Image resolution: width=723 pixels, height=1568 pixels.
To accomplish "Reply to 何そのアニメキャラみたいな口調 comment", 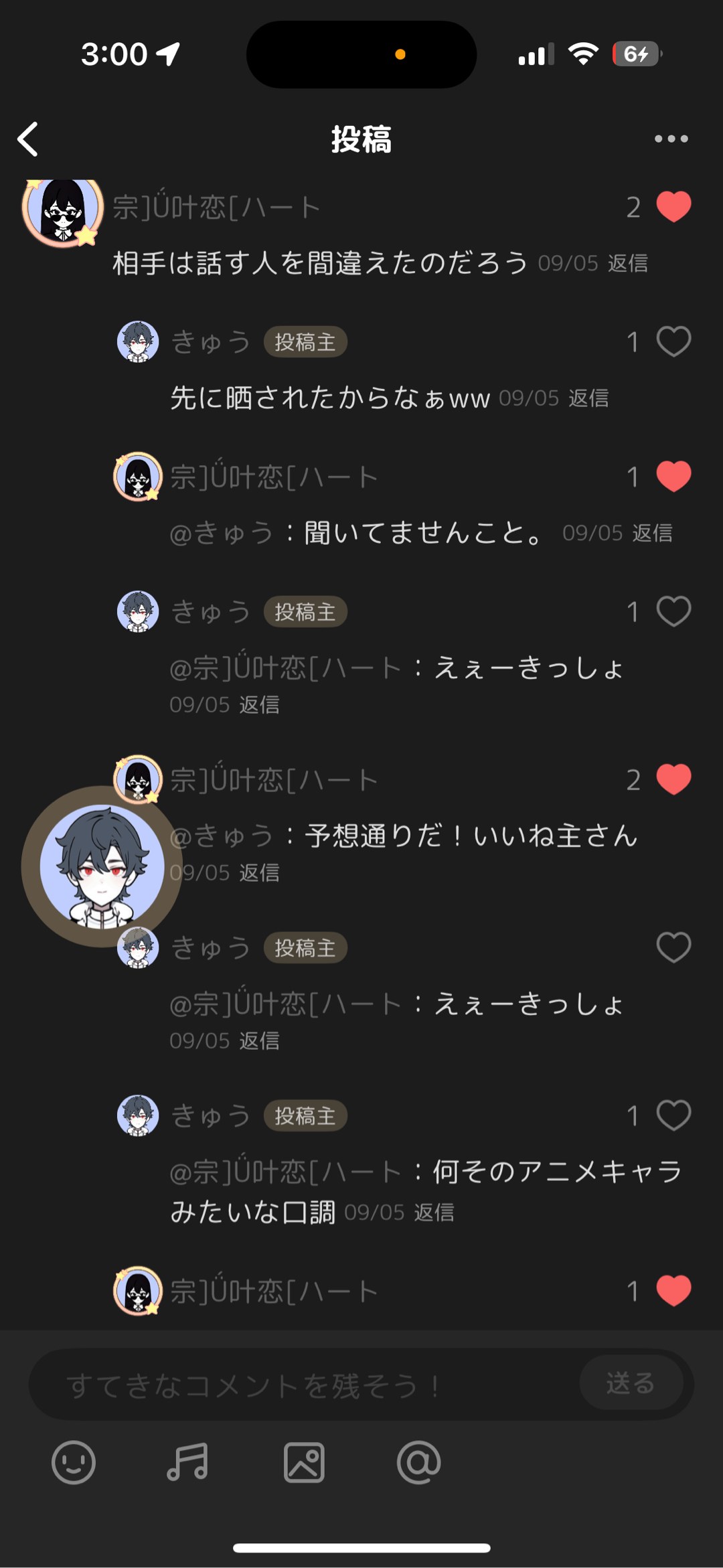I will click(x=434, y=1212).
